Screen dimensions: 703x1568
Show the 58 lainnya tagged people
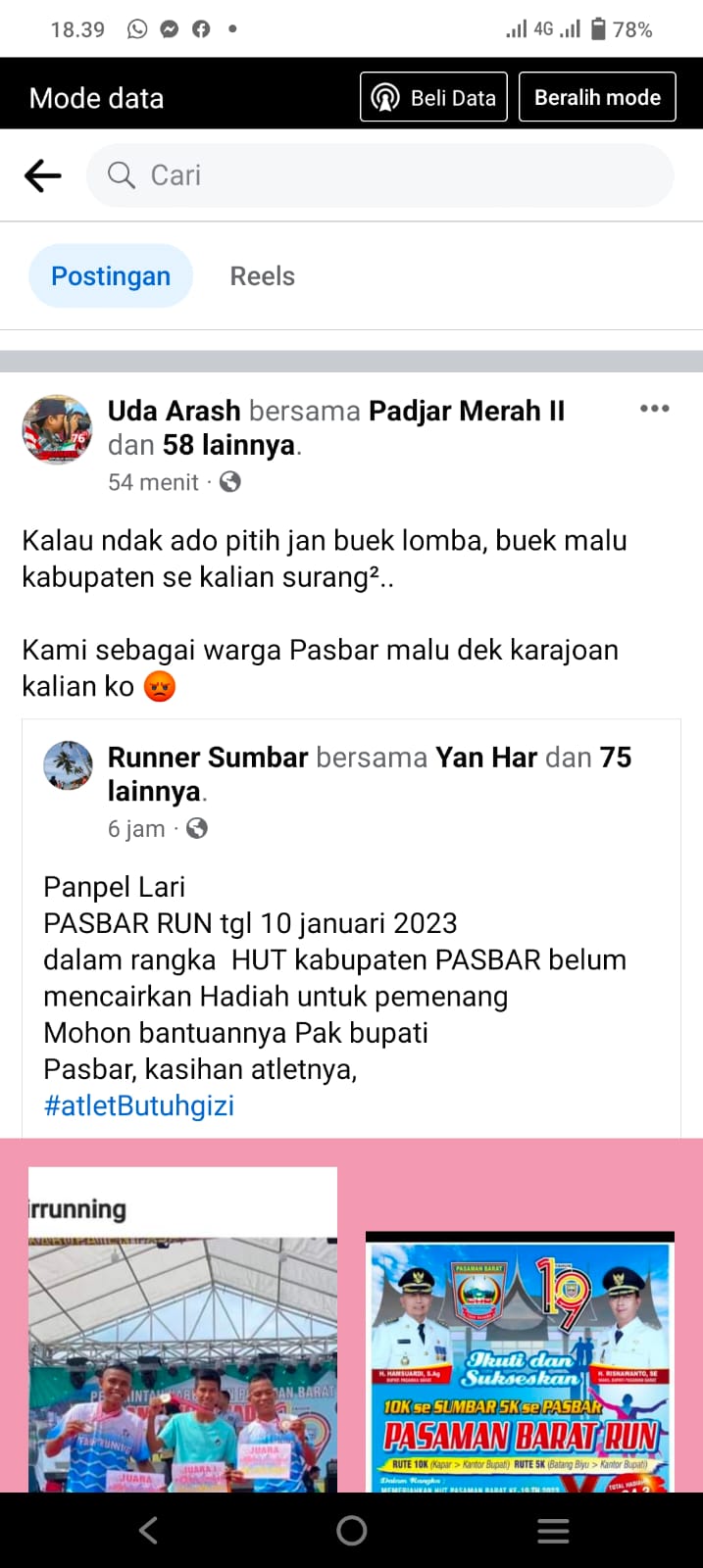coord(228,445)
